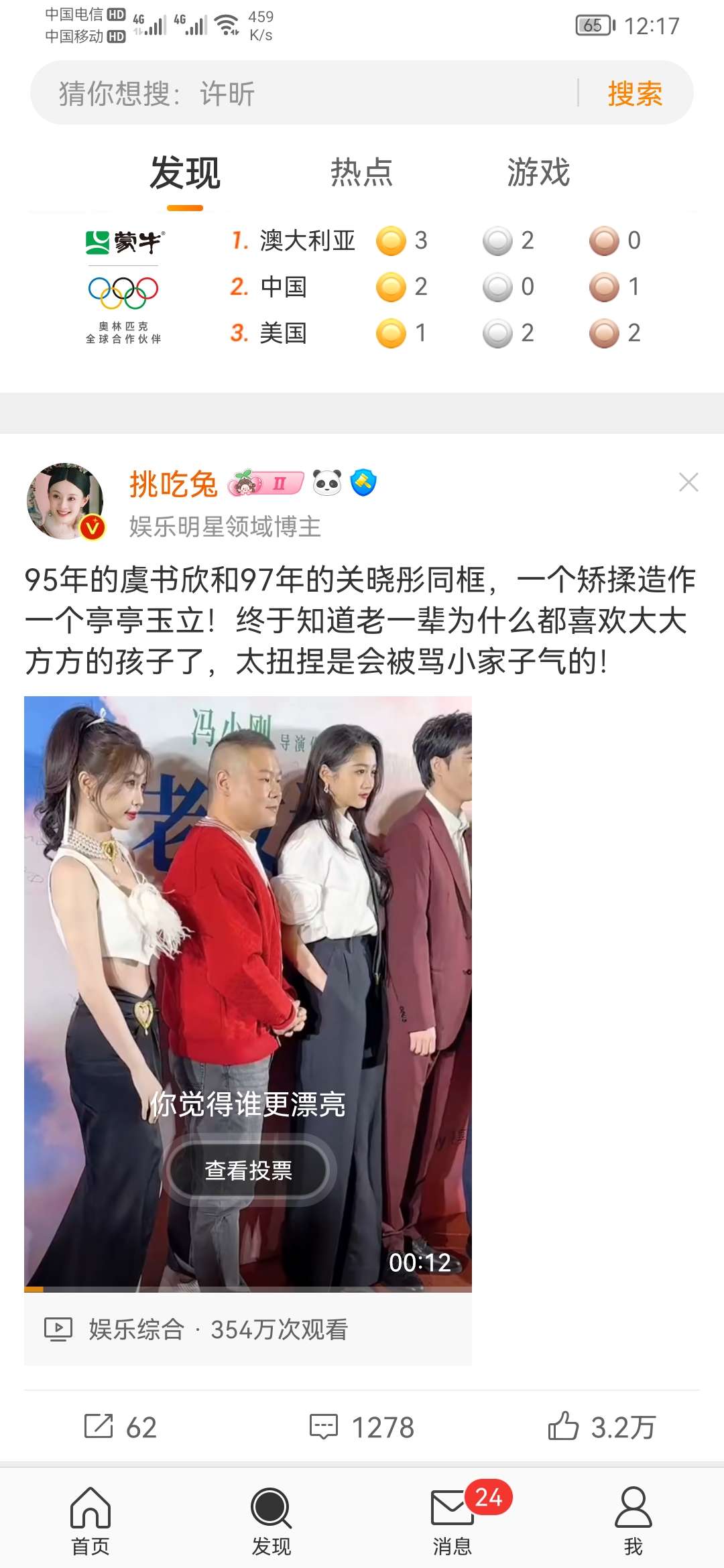Tap the 查看投票 button on the video
724x1568 pixels.
coord(248,1170)
